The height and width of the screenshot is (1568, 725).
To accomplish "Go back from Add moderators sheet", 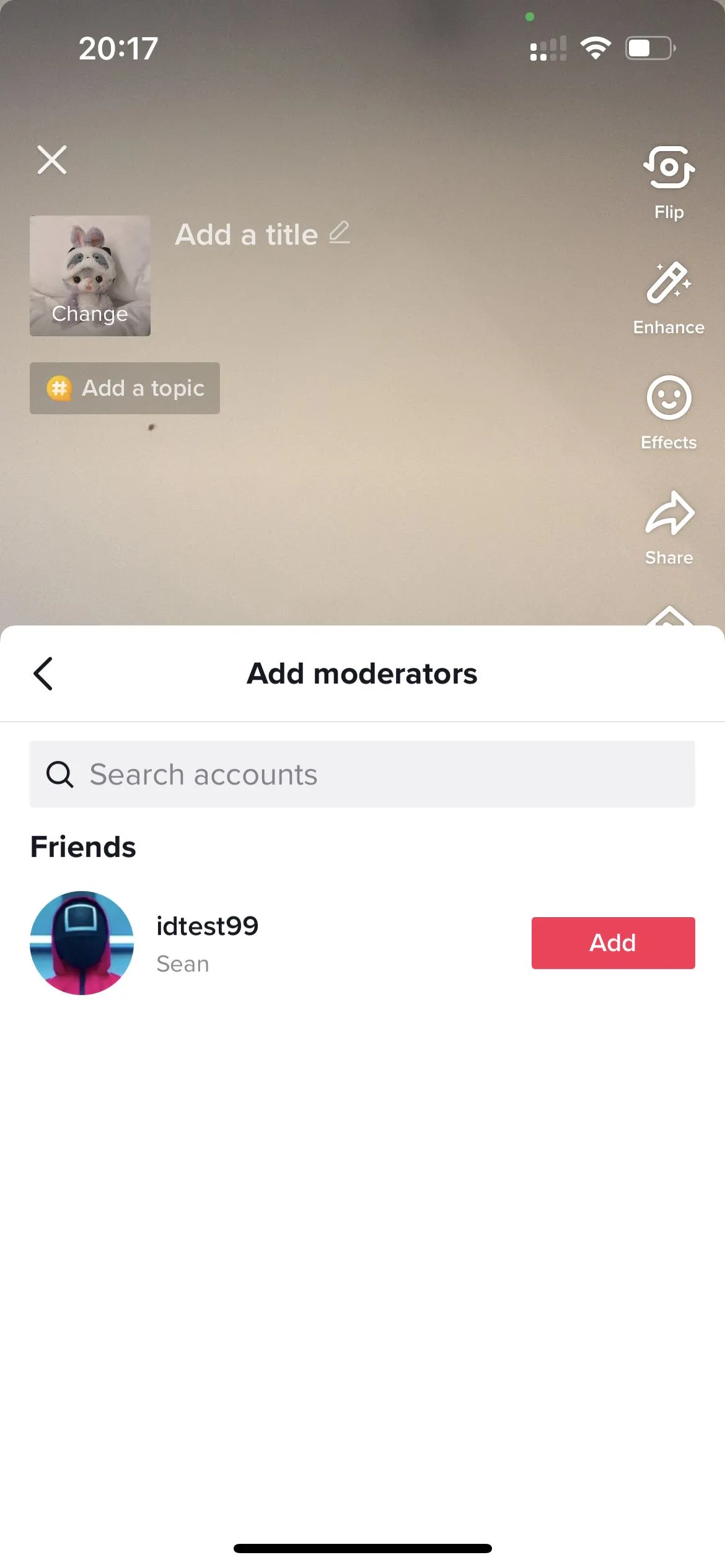I will tap(43, 674).
